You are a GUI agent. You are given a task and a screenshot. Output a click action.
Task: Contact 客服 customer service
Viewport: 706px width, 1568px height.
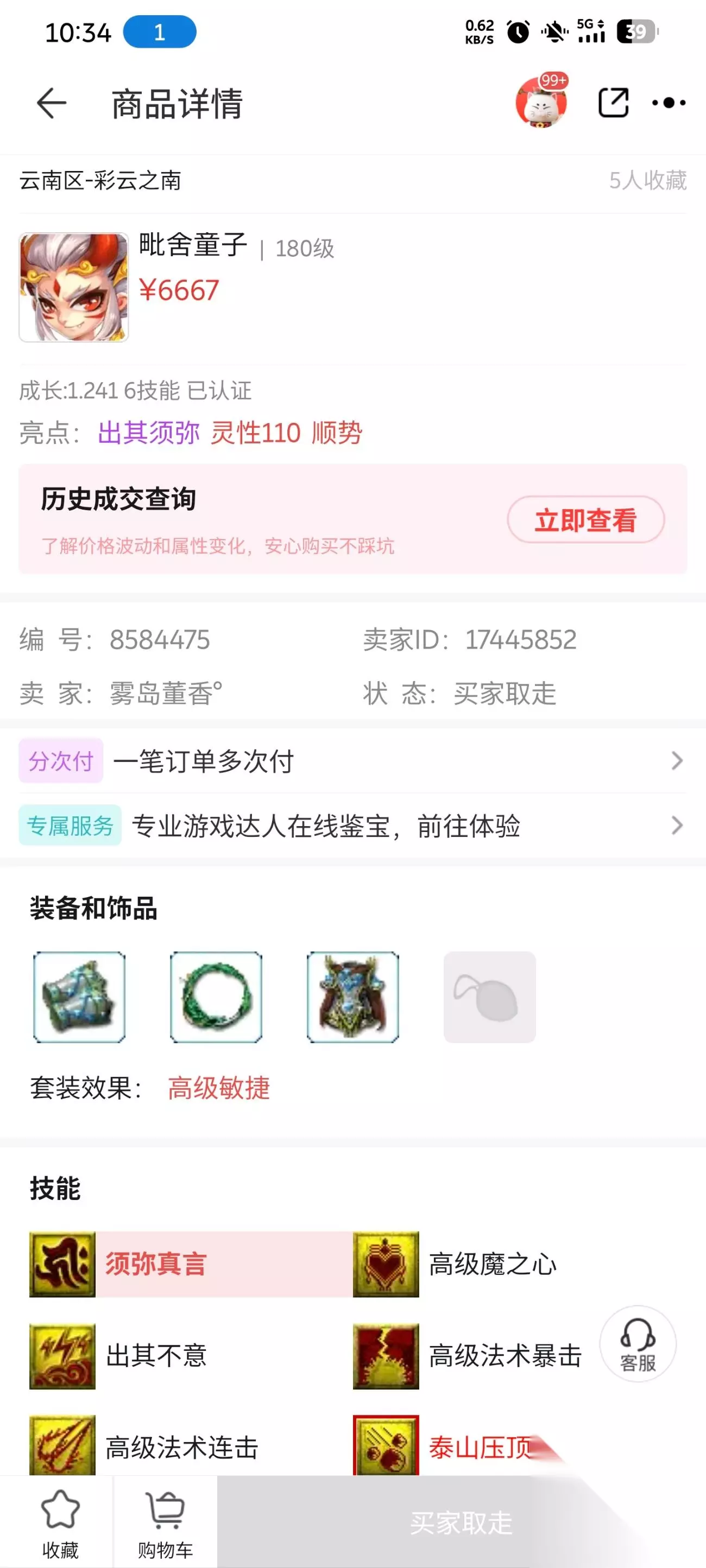click(638, 1344)
